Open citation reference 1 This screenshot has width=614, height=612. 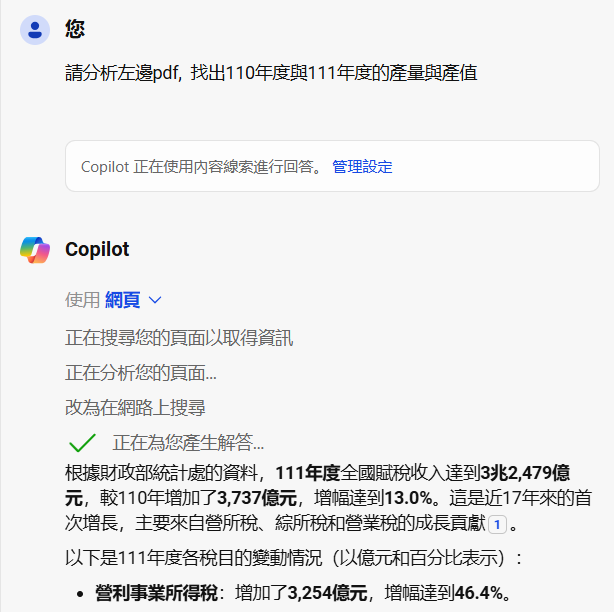(x=496, y=524)
